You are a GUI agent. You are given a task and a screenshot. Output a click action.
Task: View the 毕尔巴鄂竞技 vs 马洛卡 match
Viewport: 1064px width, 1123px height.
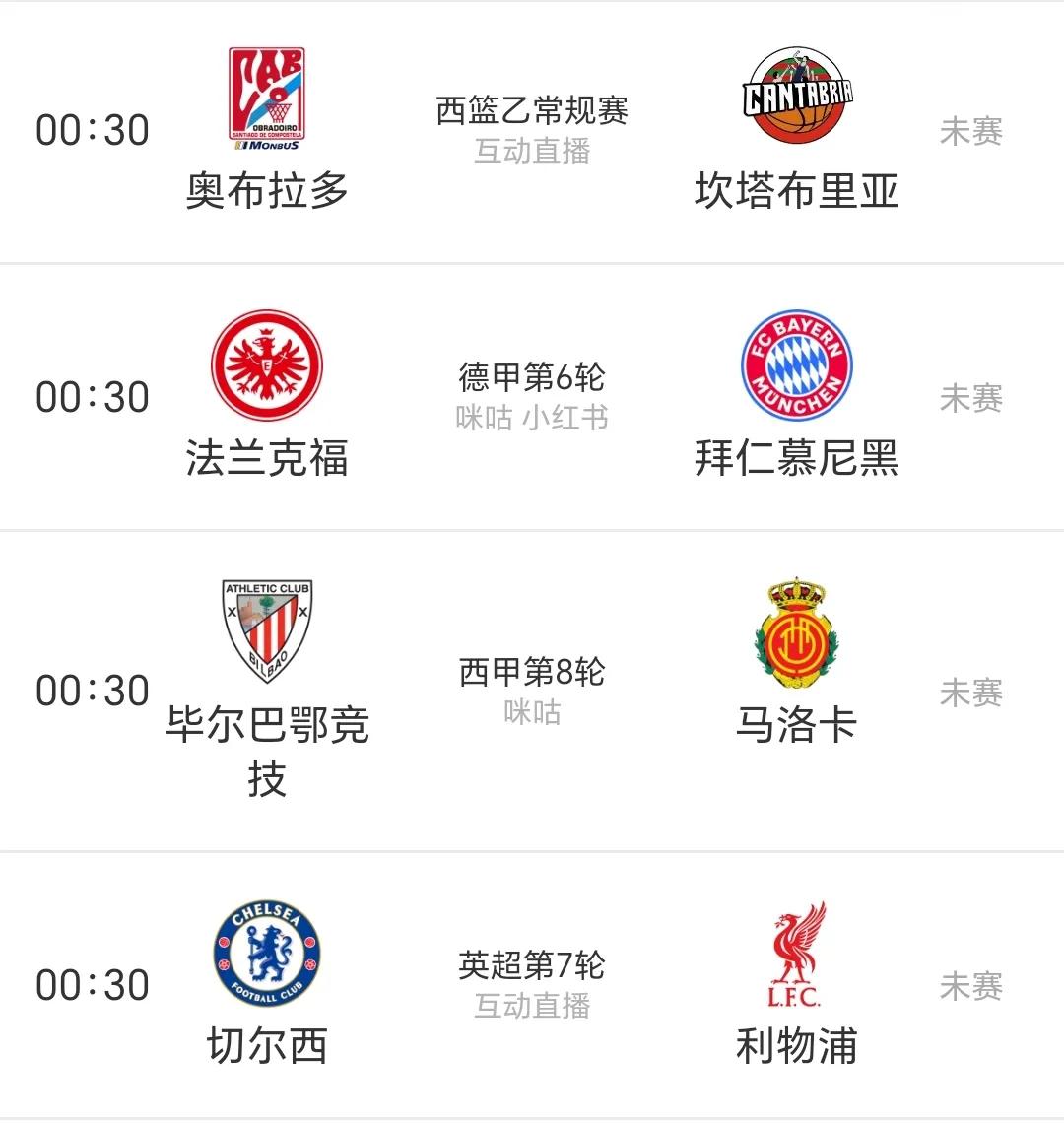[x=532, y=691]
